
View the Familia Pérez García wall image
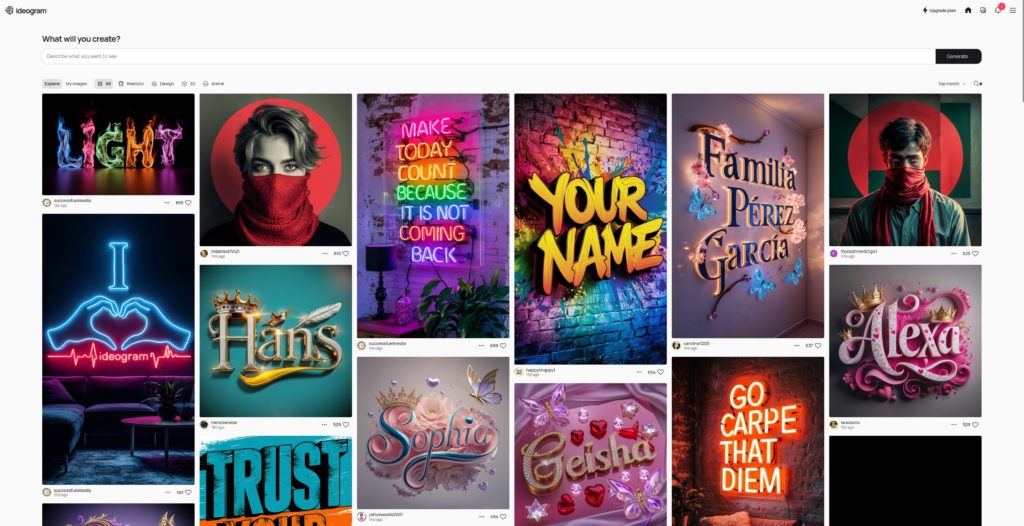[x=748, y=215]
